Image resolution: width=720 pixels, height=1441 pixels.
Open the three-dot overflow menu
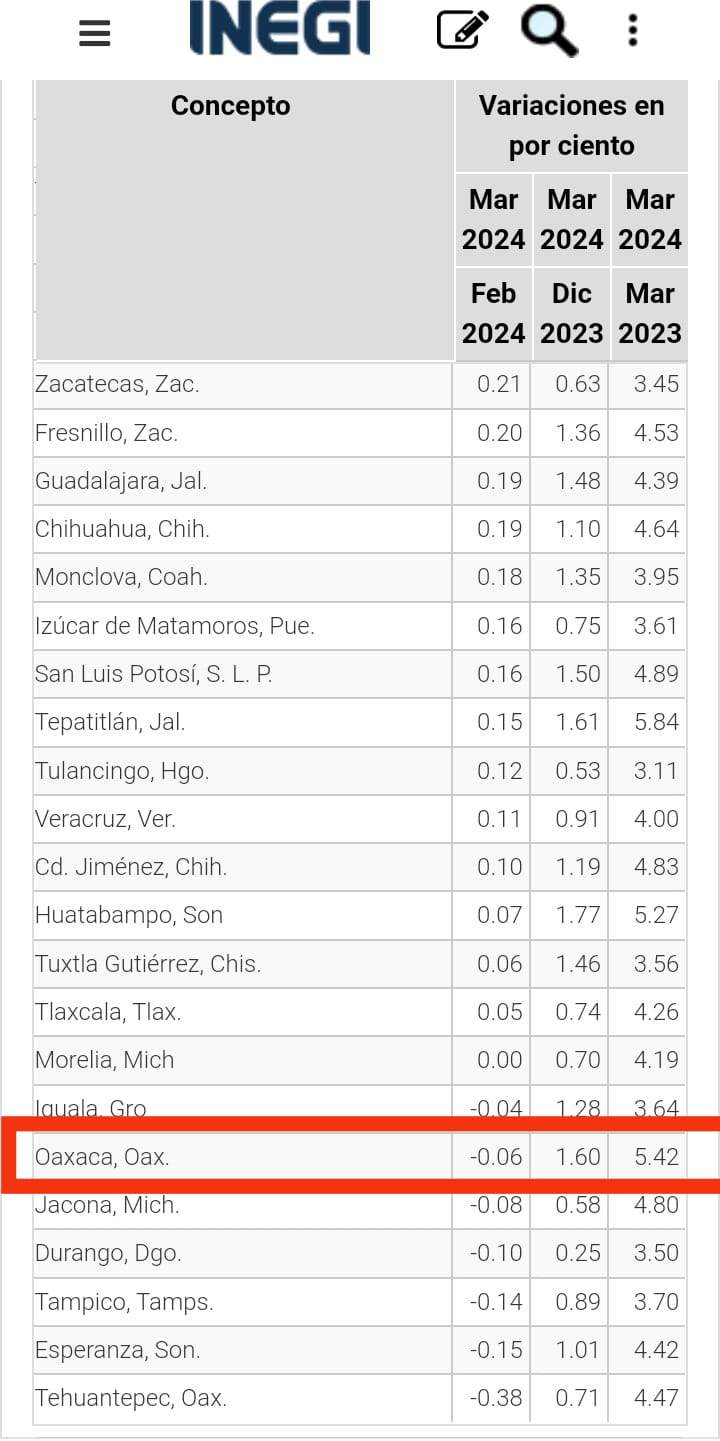(632, 30)
